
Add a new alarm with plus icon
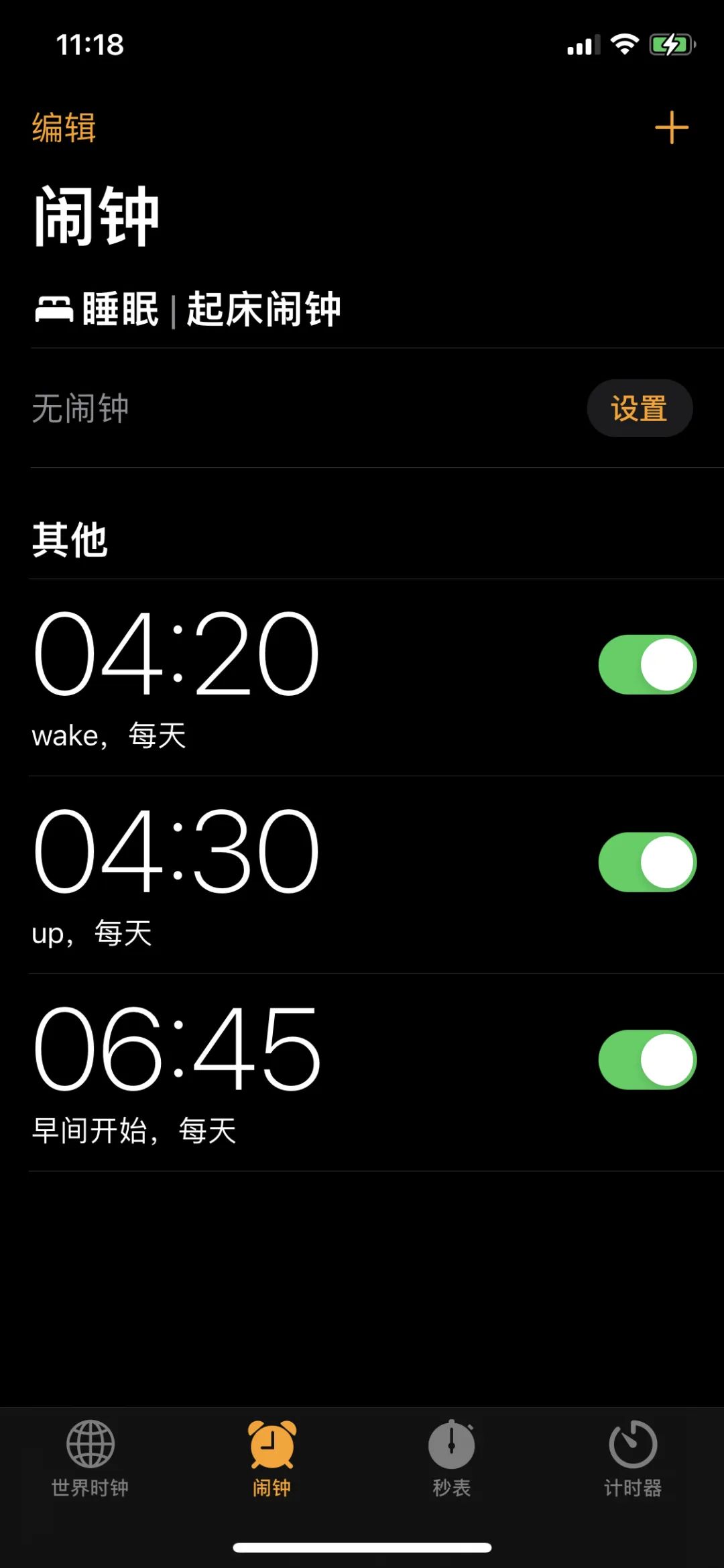point(671,127)
